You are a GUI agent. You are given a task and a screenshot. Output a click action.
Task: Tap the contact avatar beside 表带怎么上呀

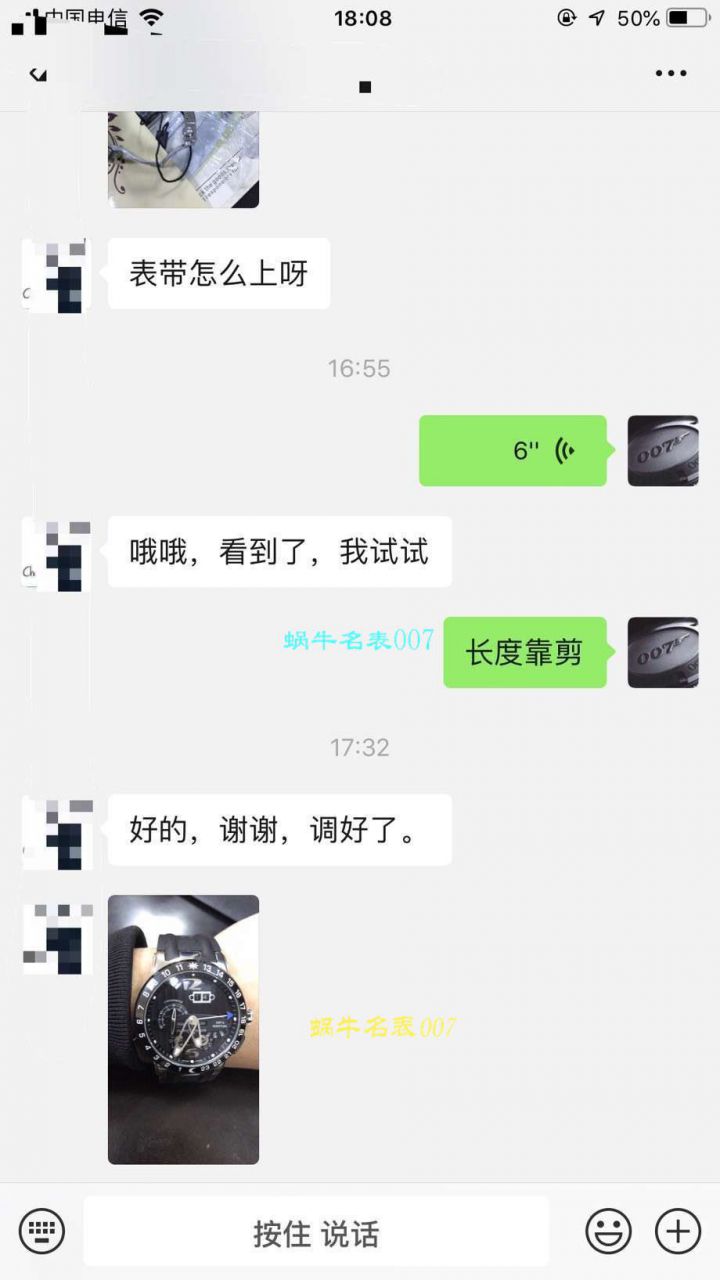click(x=57, y=275)
